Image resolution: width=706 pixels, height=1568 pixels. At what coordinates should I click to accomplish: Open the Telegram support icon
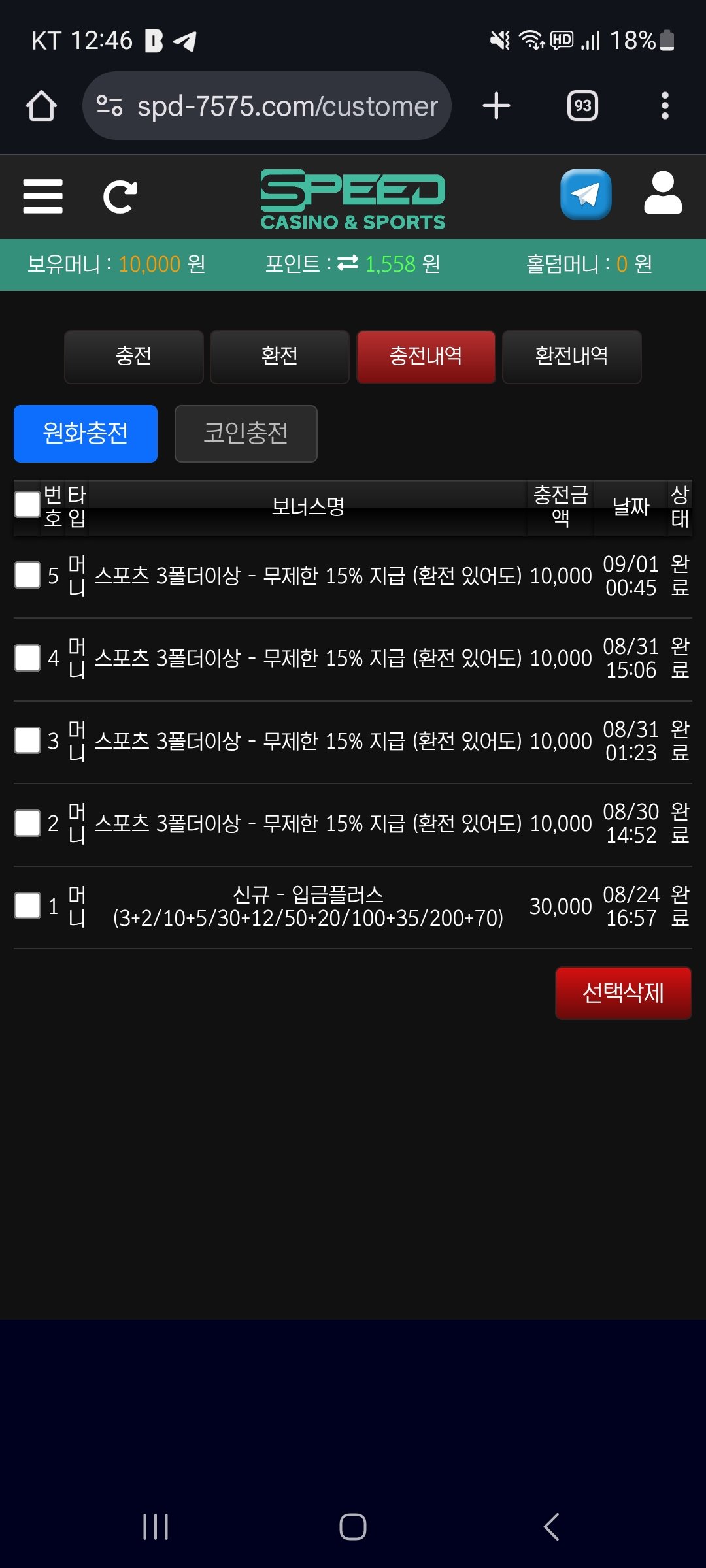[586, 195]
